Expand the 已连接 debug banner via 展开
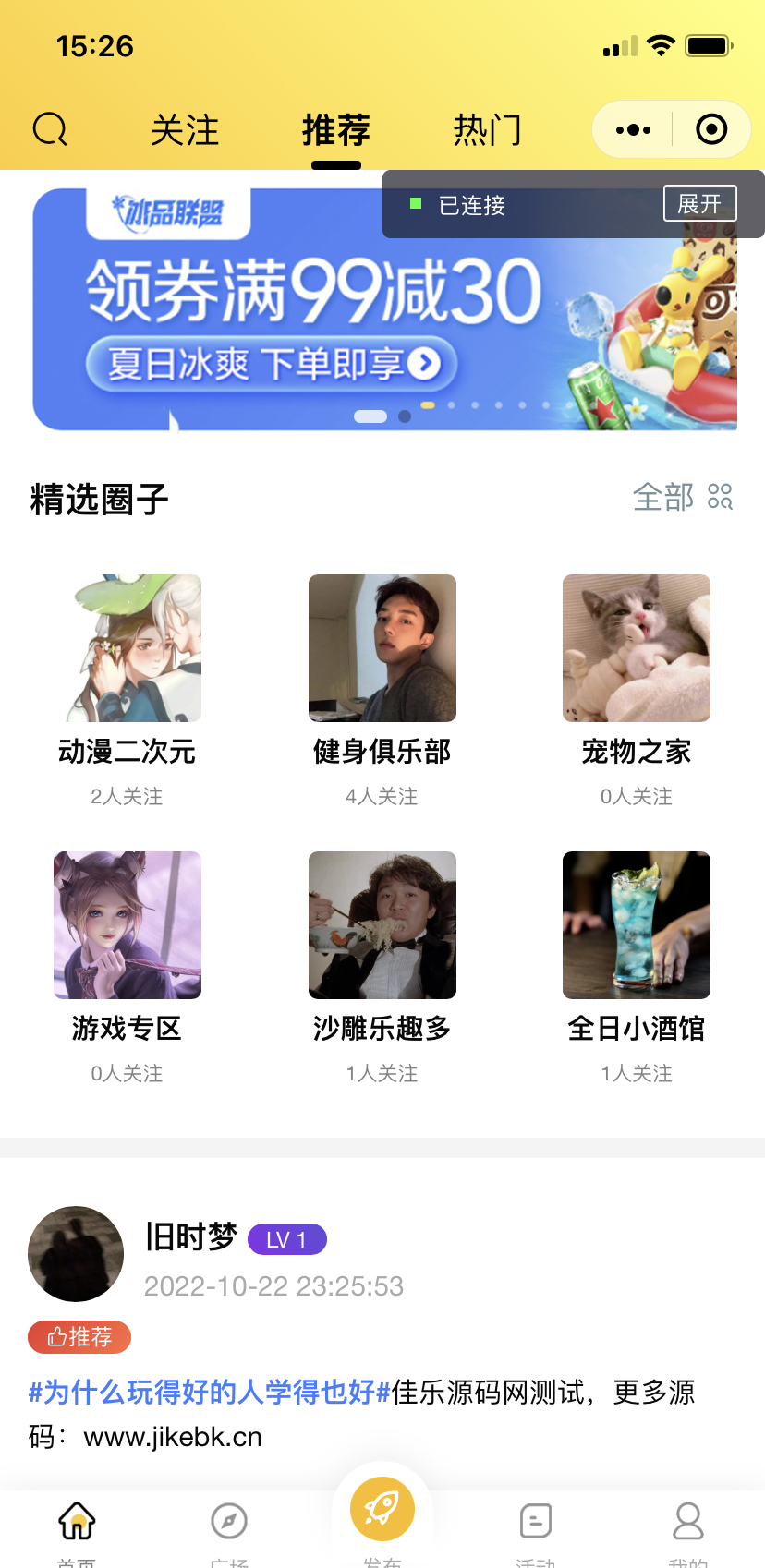This screenshot has height=1568, width=765. [x=700, y=204]
